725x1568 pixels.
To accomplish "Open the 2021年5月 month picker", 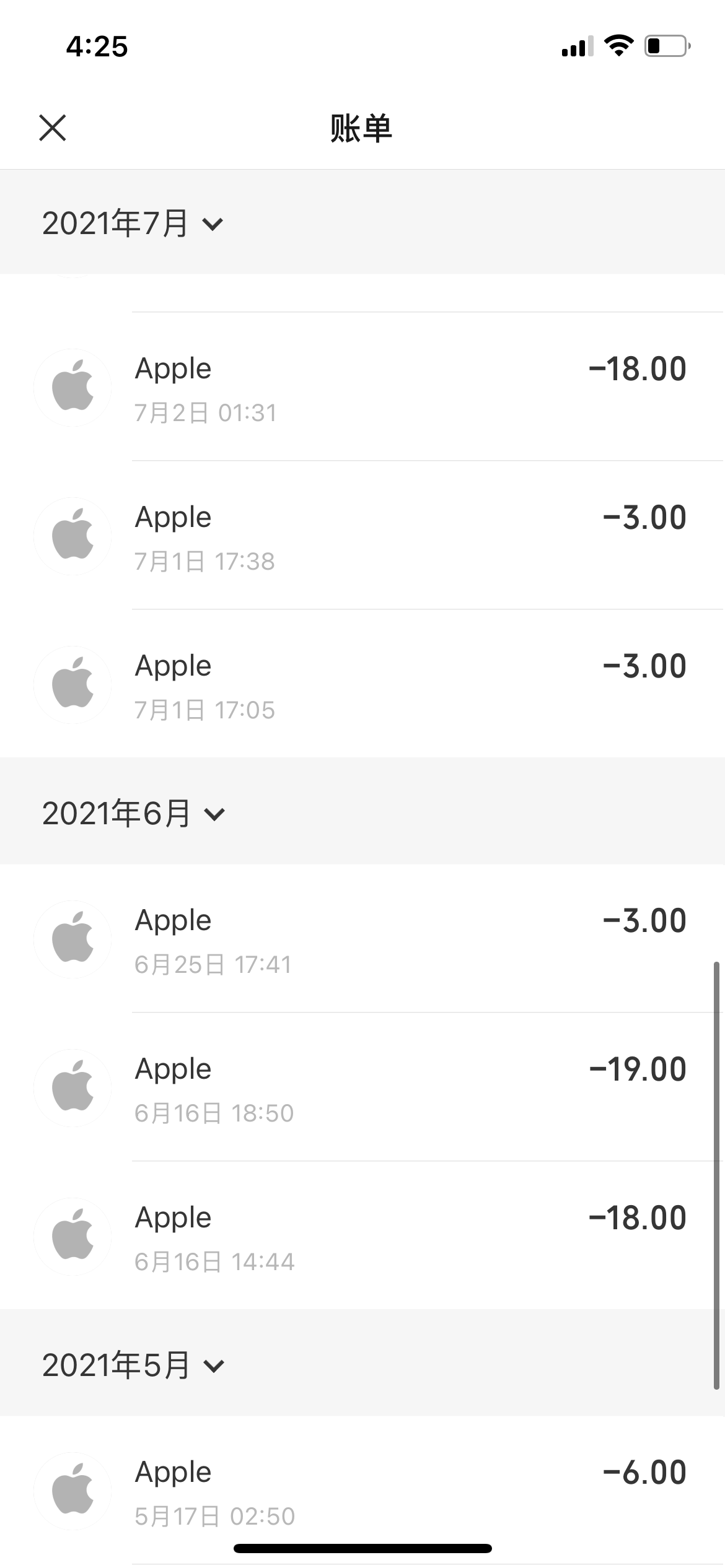I will pyautogui.click(x=133, y=1365).
